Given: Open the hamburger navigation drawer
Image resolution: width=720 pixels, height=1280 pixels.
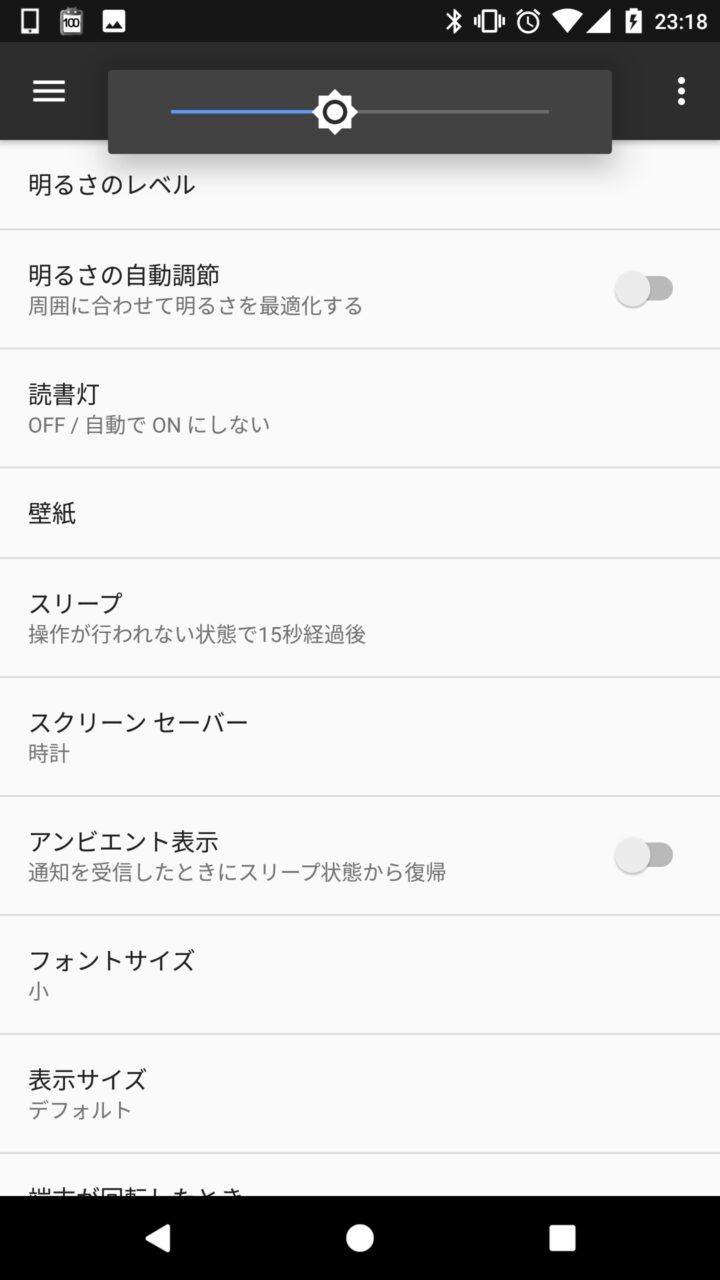Looking at the screenshot, I should [x=49, y=91].
